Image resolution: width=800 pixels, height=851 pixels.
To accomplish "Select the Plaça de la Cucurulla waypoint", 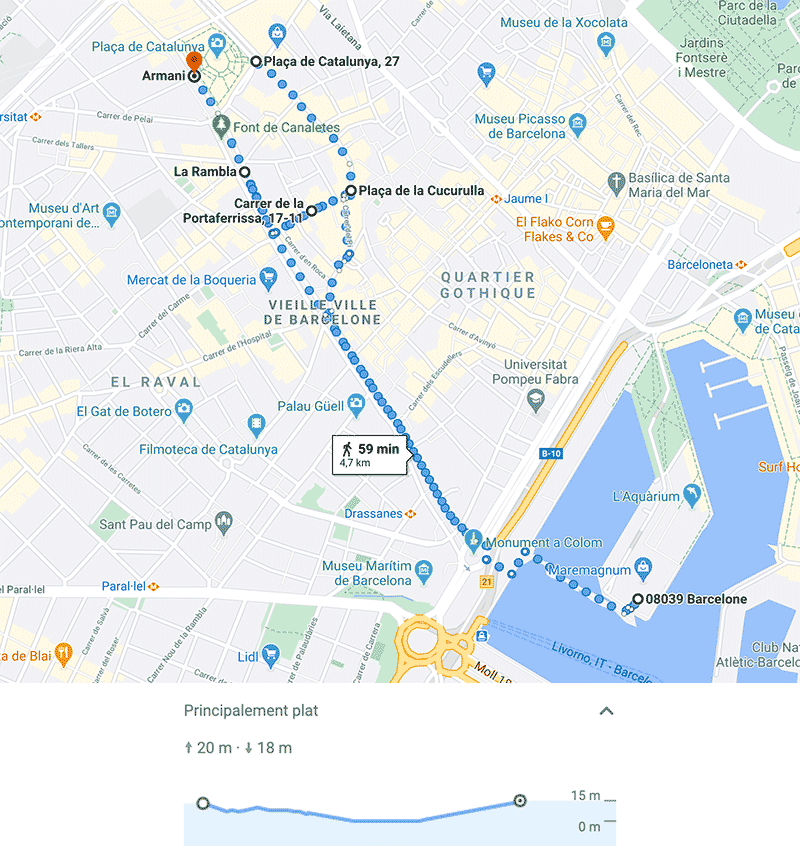I will [x=350, y=190].
